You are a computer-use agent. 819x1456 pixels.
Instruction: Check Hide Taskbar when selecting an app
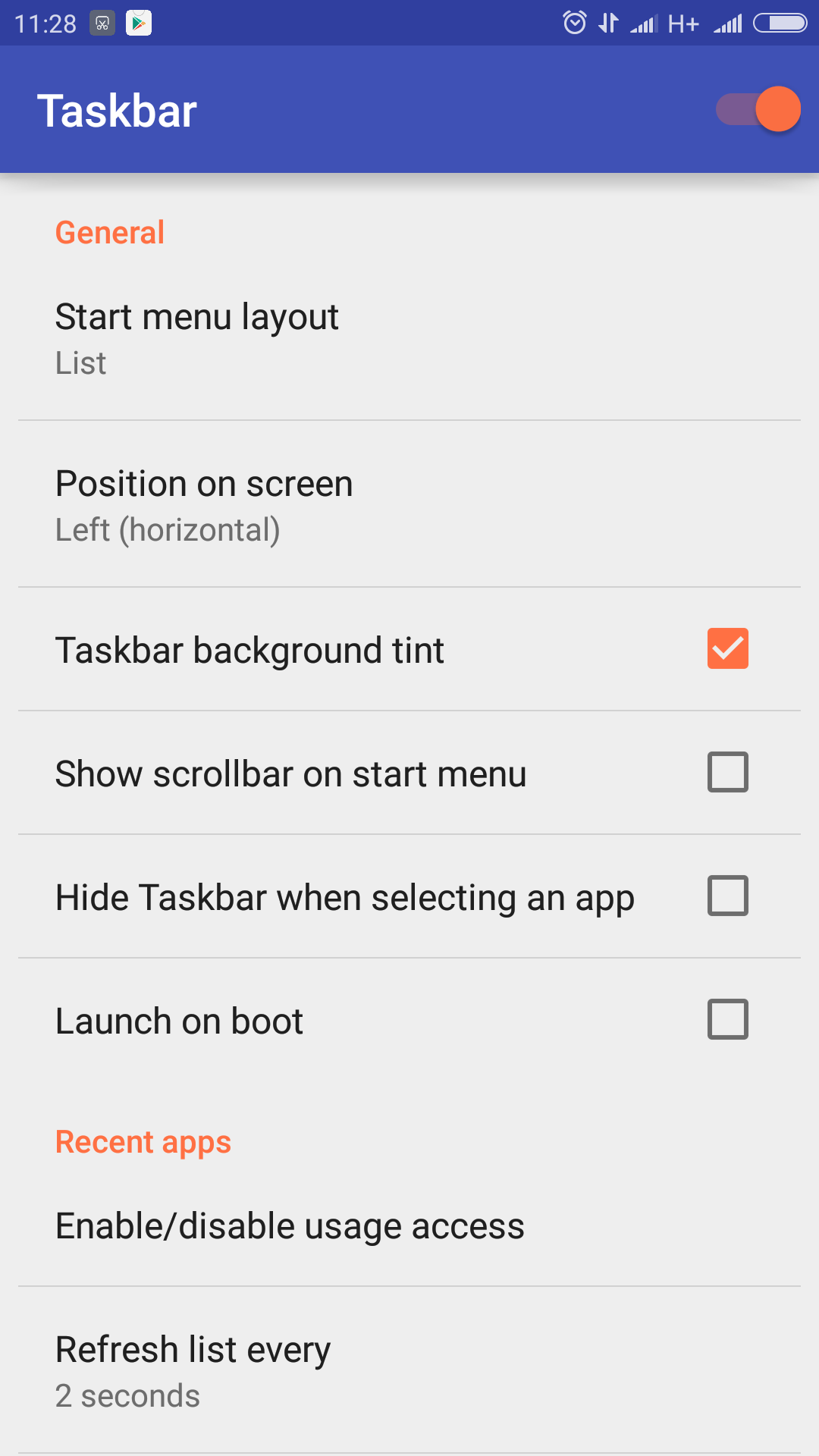pos(727,896)
